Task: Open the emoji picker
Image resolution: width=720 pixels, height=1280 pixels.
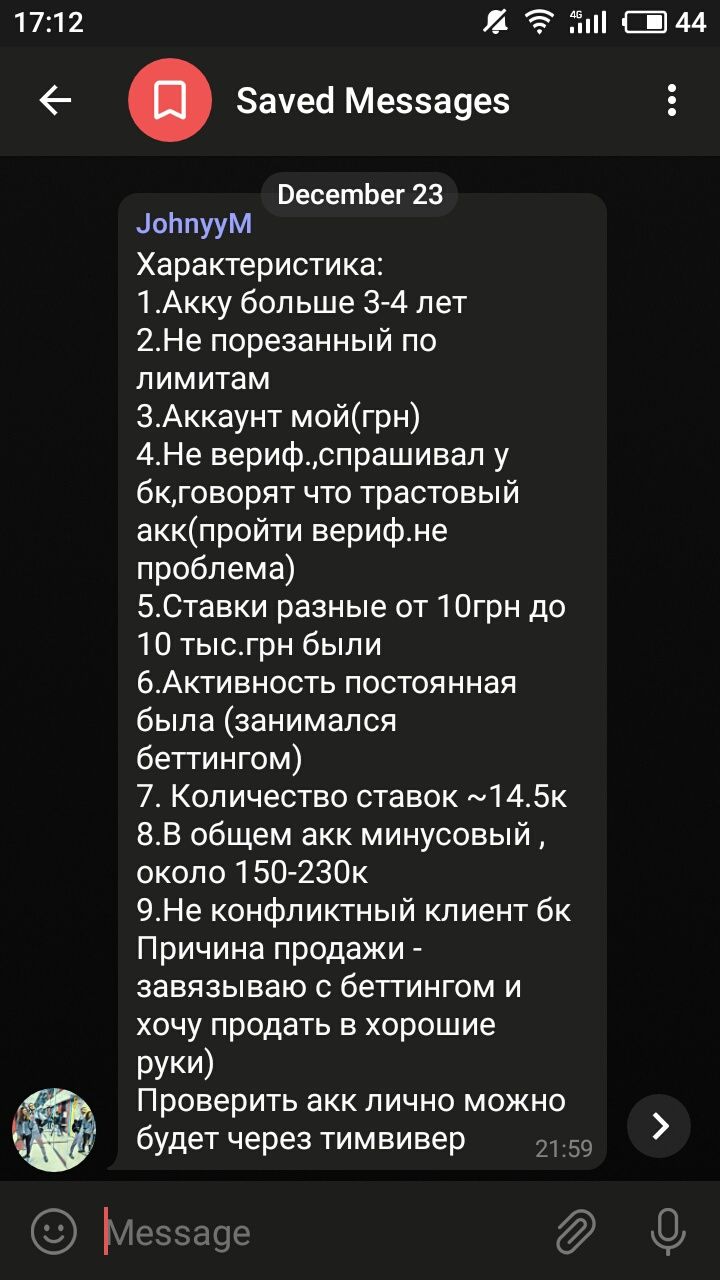Action: [x=54, y=1231]
